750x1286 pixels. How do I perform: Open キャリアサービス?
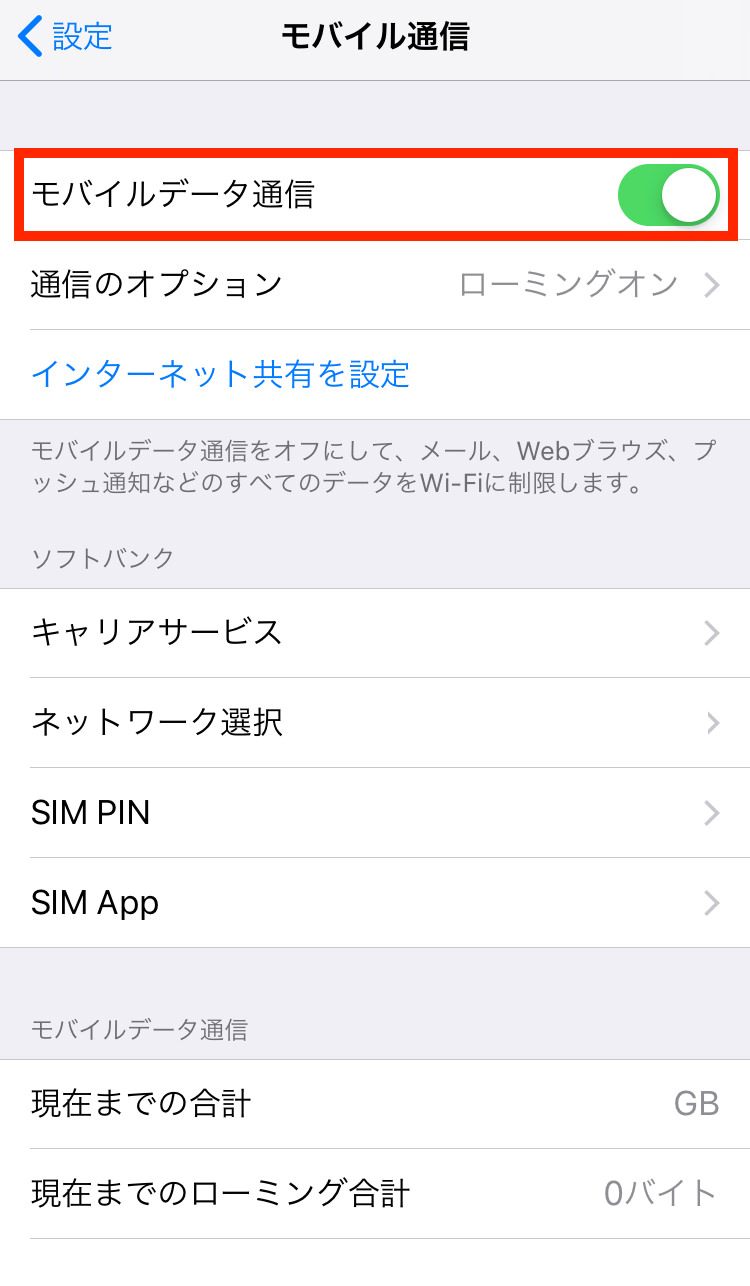[375, 633]
